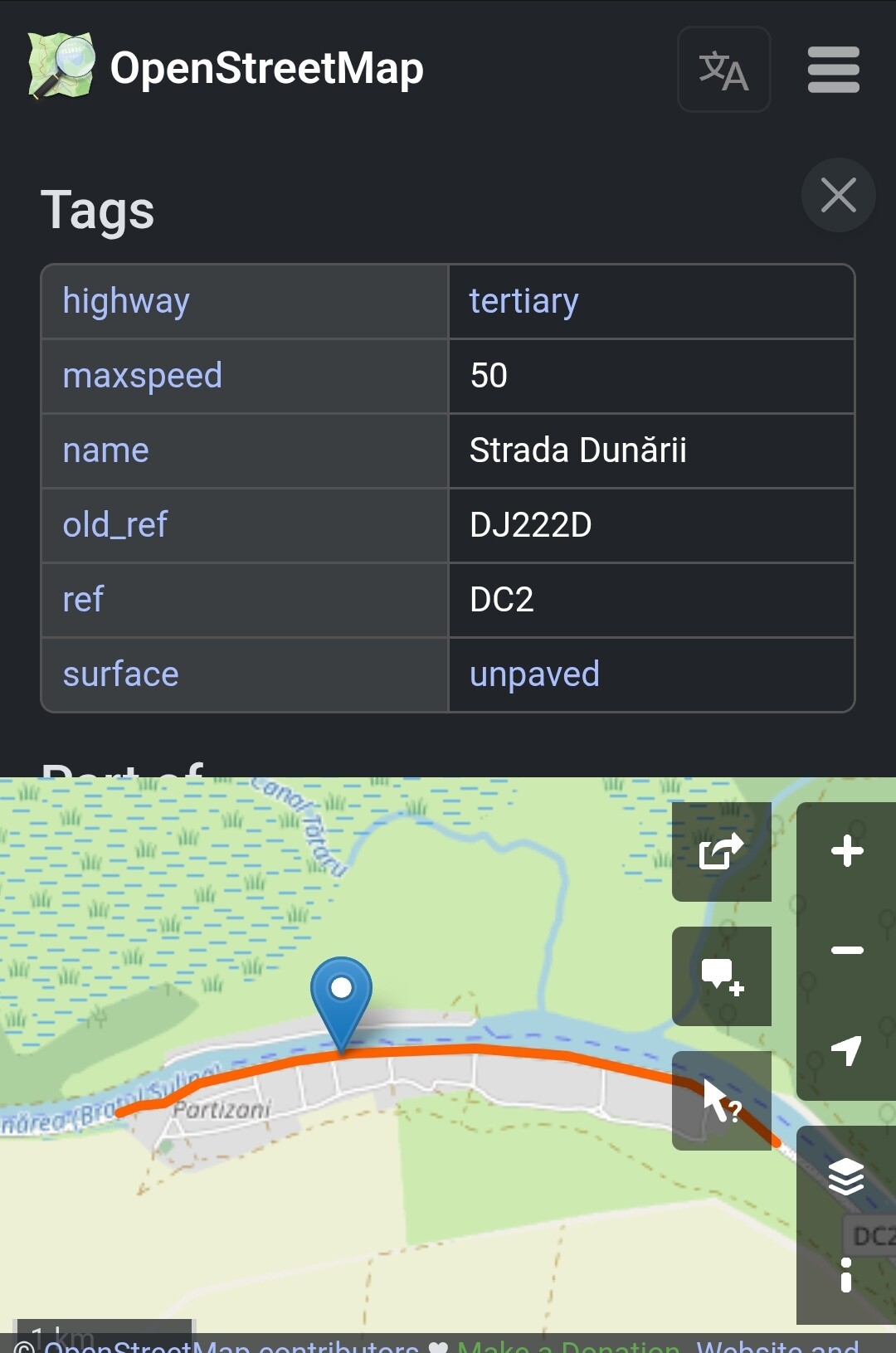Open the maxspeed key link

point(142,376)
